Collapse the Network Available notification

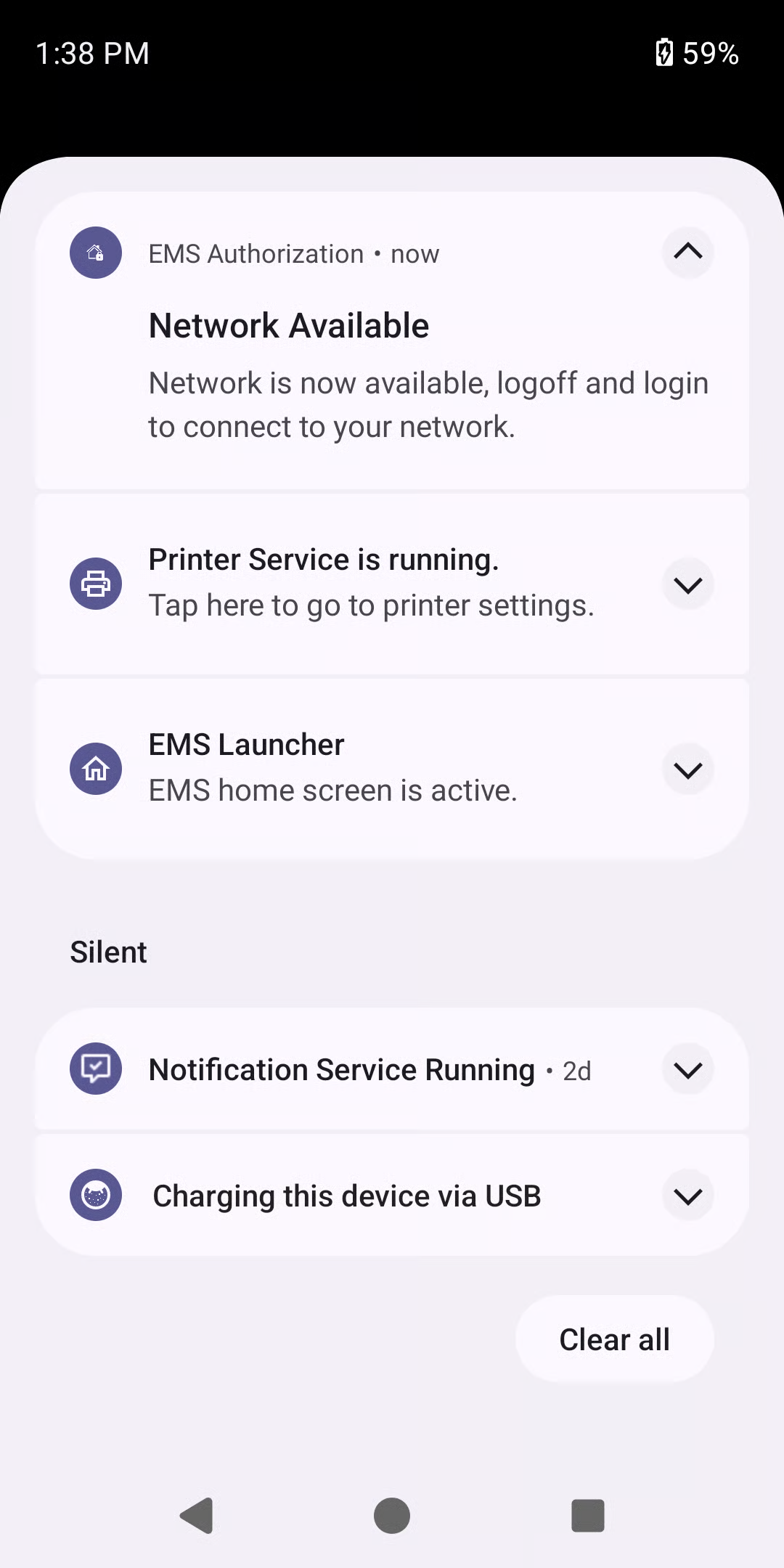pyautogui.click(x=687, y=253)
